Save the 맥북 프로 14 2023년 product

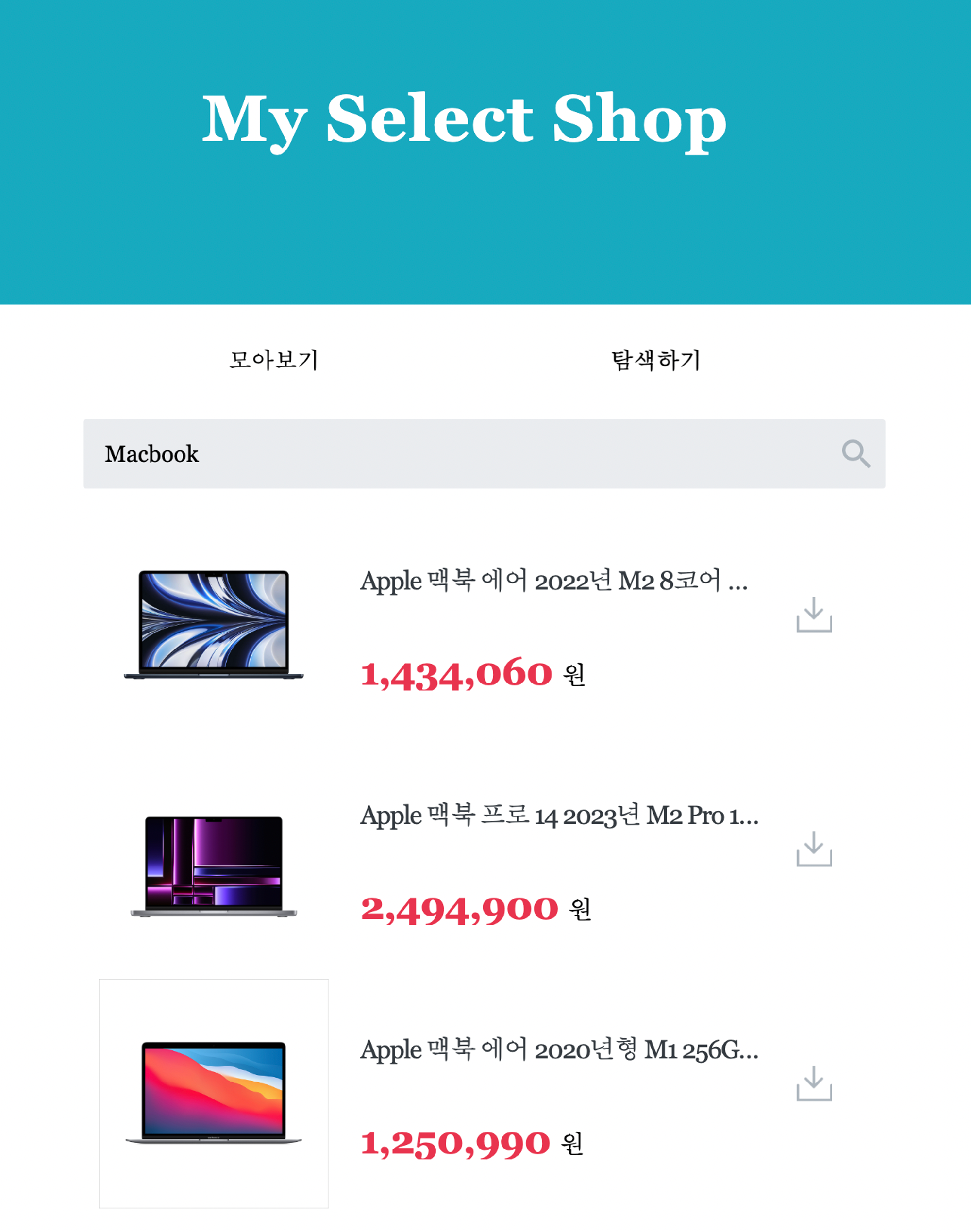click(814, 849)
